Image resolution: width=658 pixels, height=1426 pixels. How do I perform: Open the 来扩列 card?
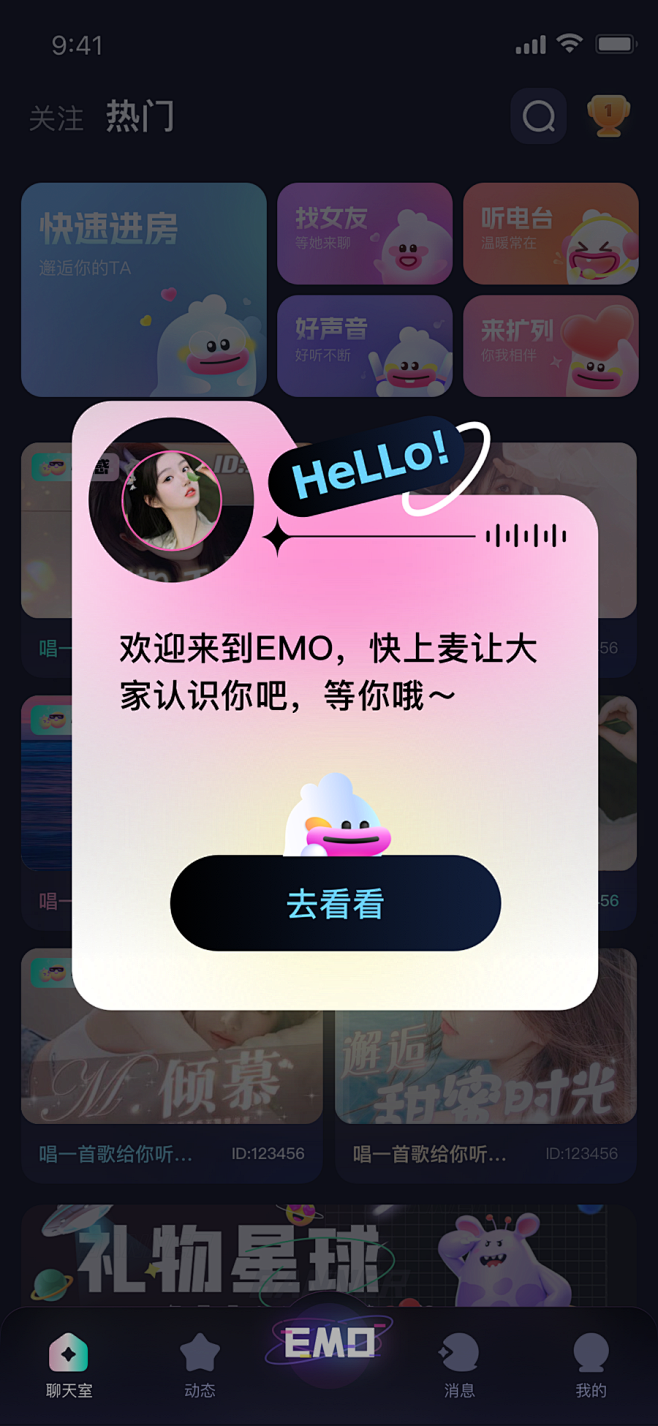coord(550,345)
